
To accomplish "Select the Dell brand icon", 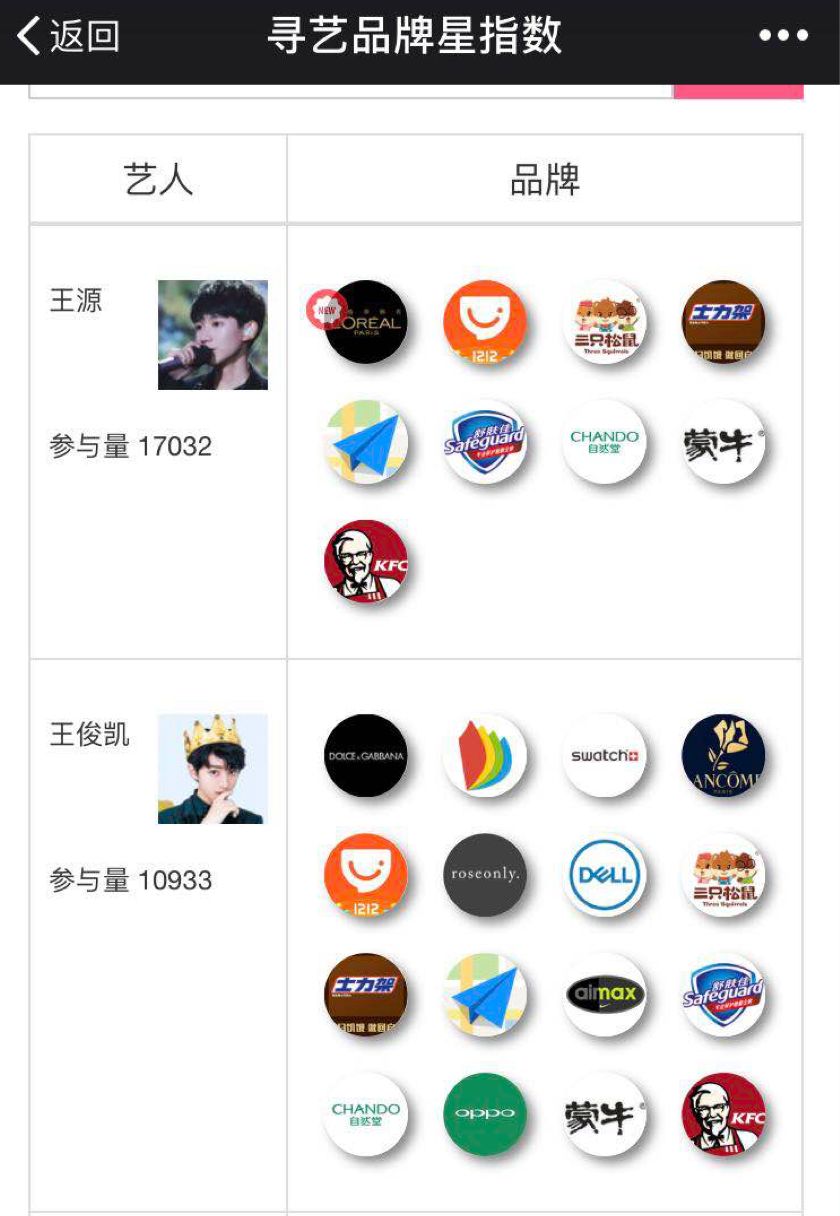I will [x=604, y=875].
